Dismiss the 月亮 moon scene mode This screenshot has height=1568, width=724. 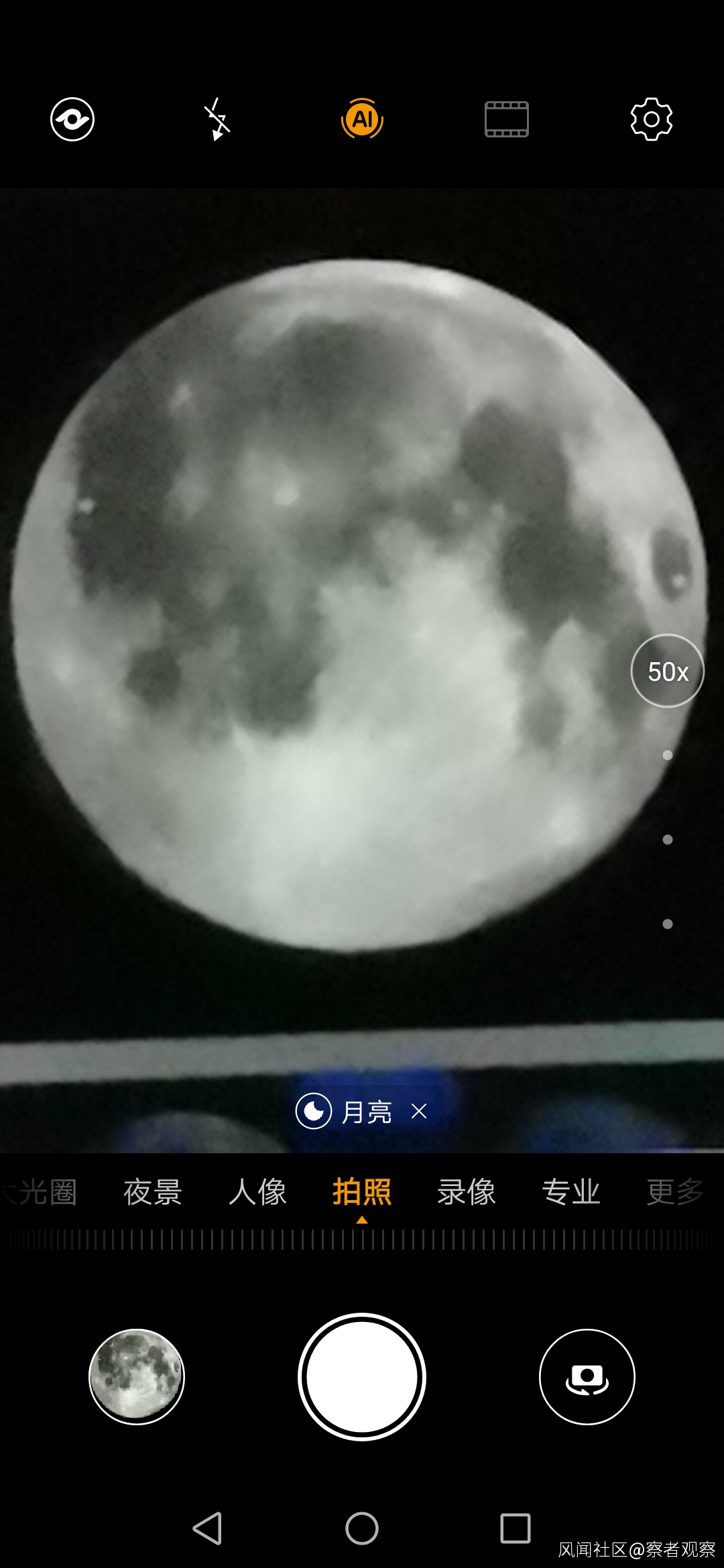[419, 1111]
